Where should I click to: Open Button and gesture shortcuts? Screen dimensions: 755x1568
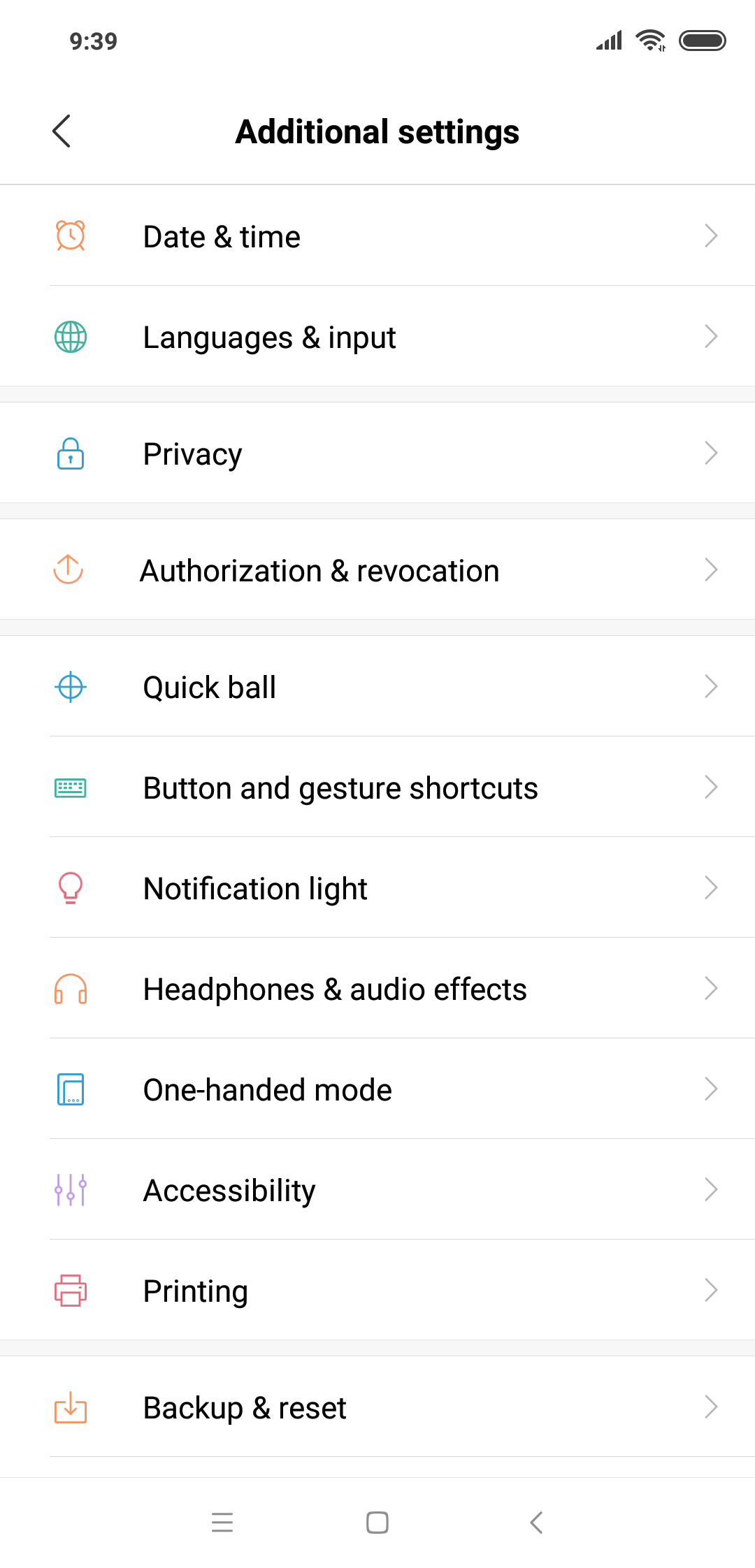[x=377, y=787]
